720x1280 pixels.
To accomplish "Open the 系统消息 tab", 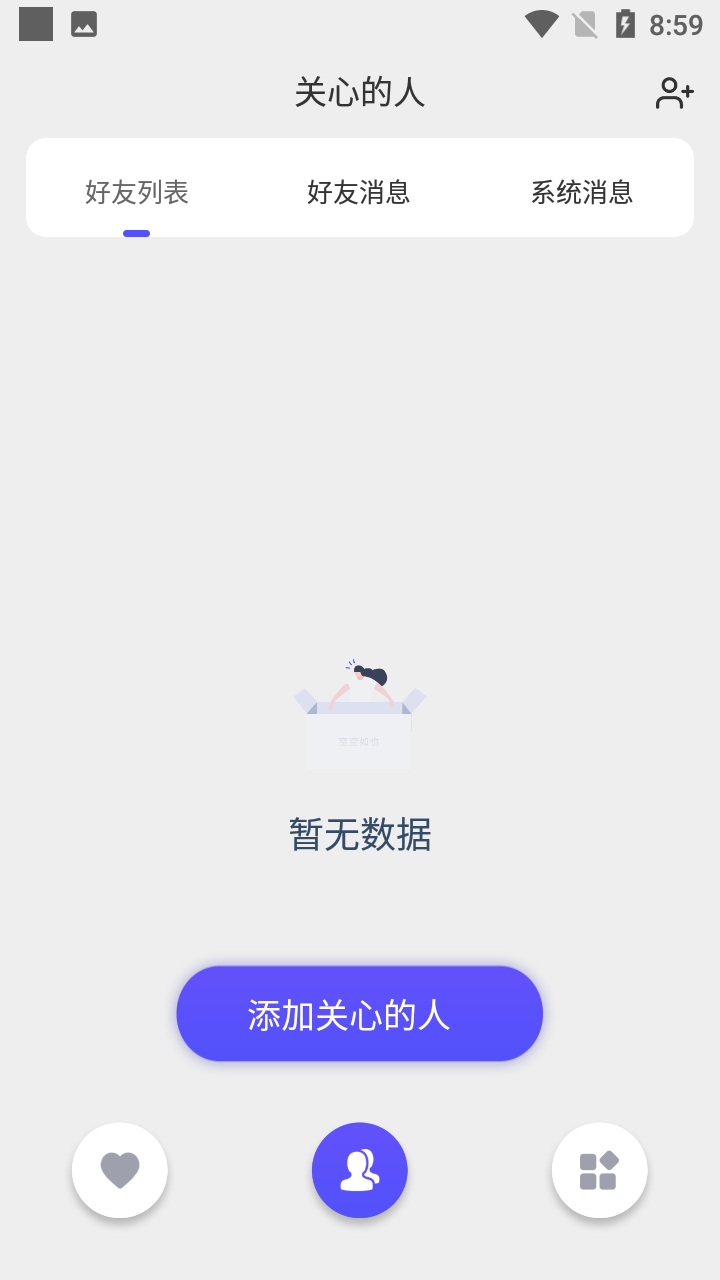I will 583,192.
